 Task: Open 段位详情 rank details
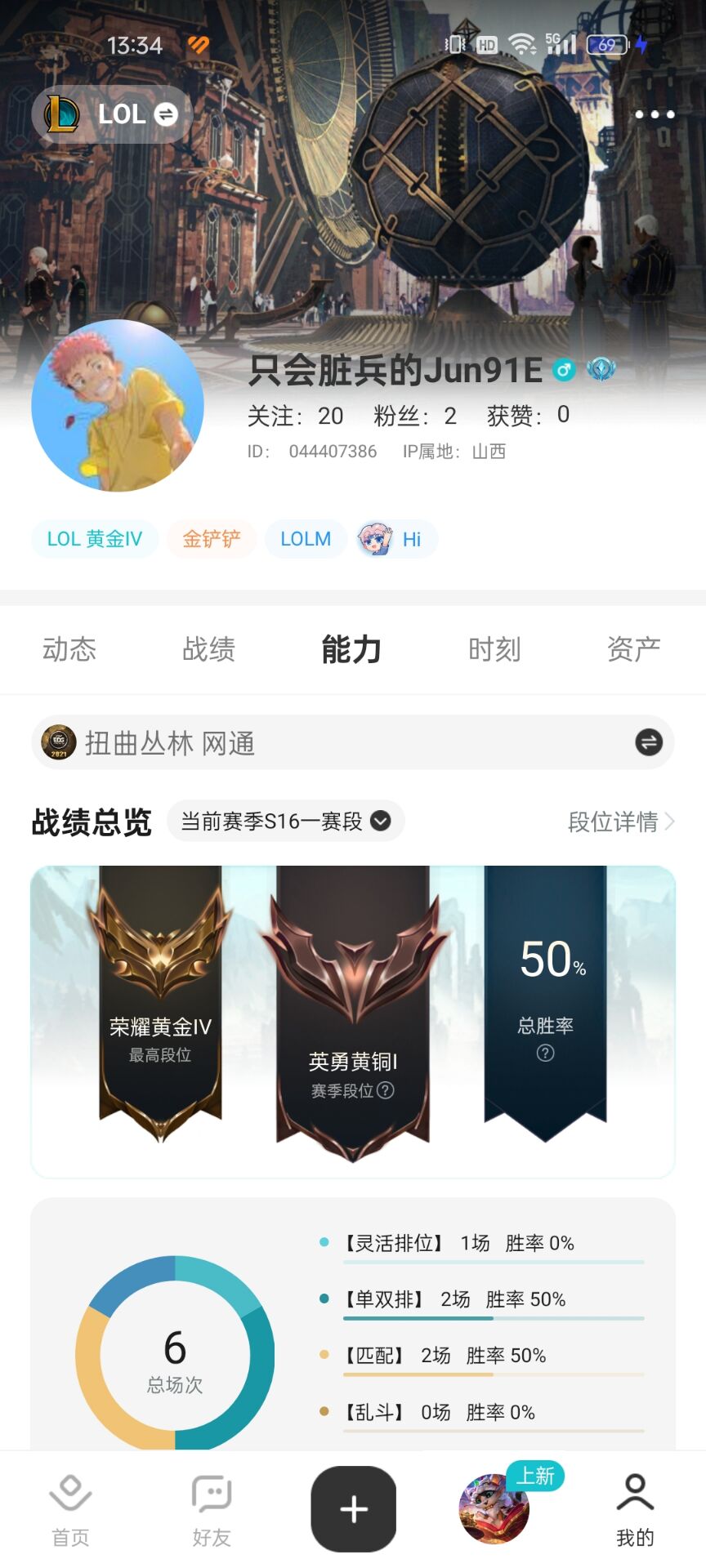pyautogui.click(x=621, y=822)
